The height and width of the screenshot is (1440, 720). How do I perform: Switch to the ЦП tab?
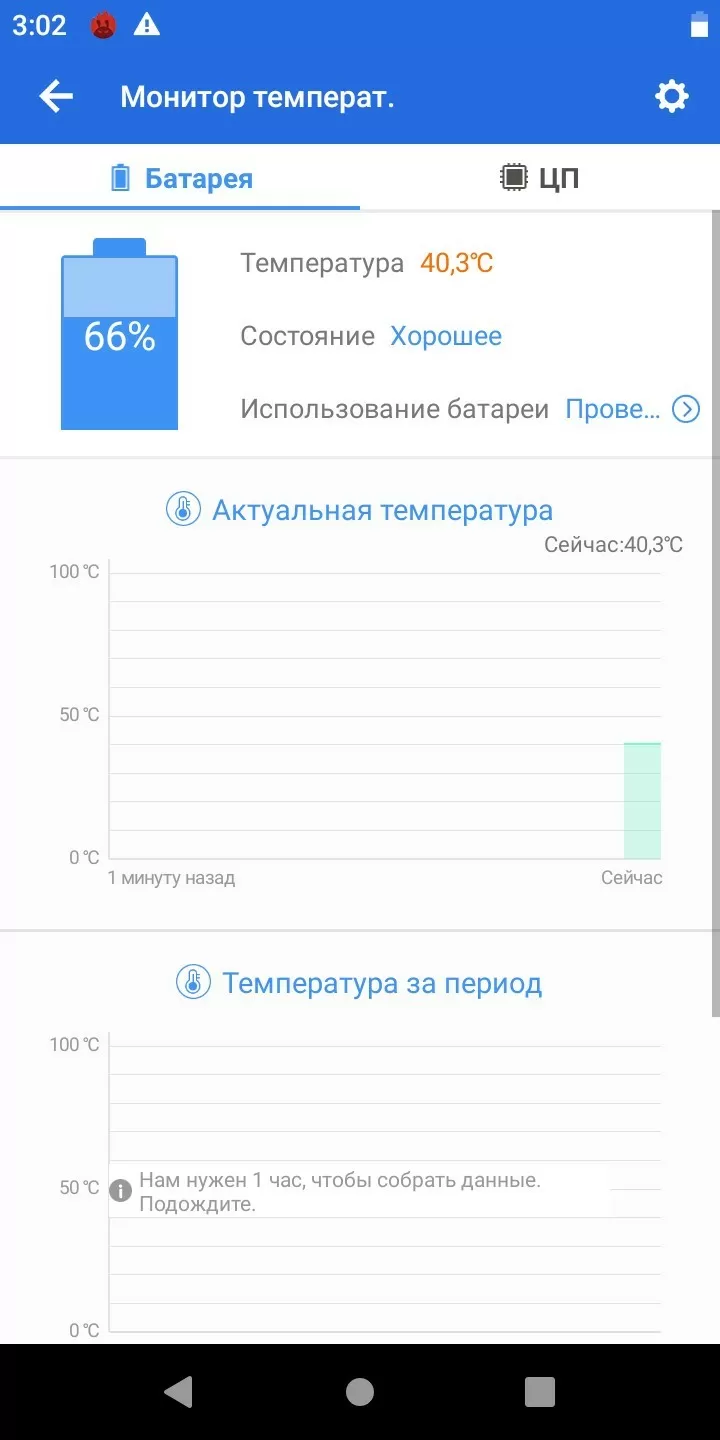click(540, 178)
